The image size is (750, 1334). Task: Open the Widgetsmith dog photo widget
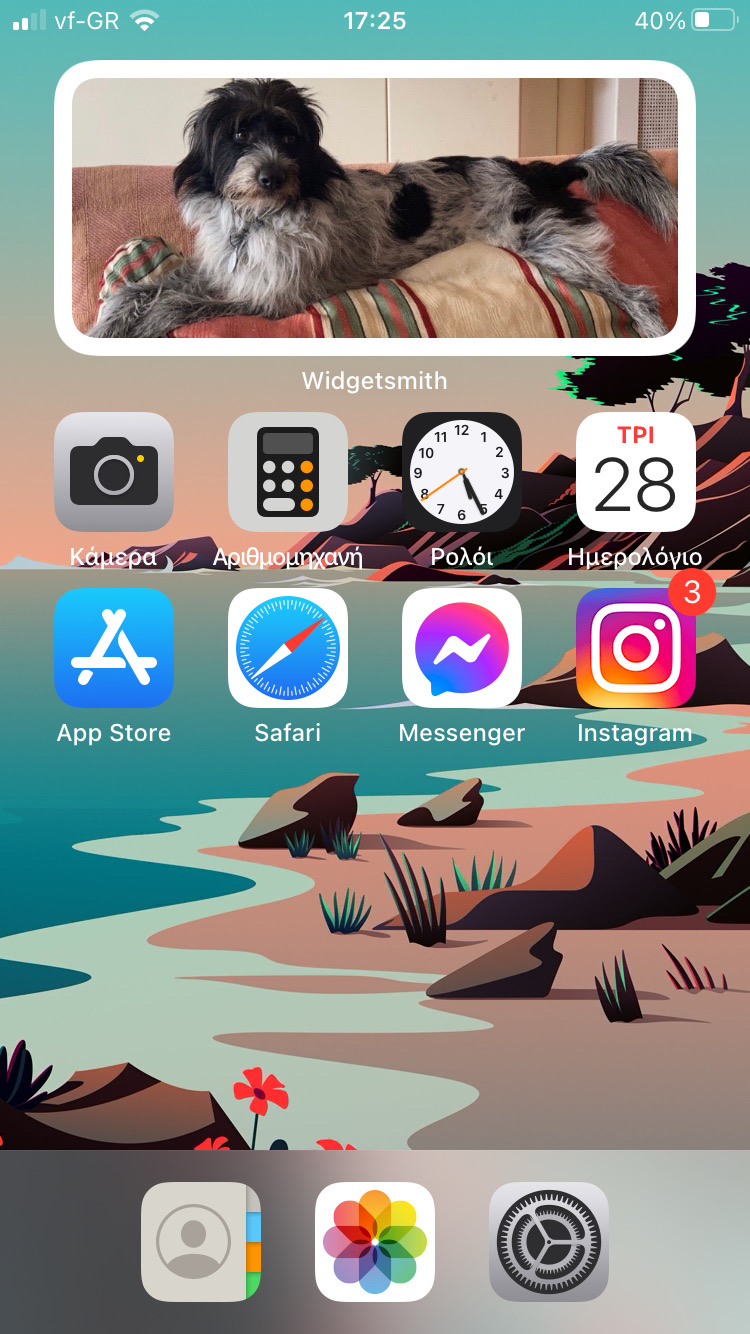pos(375,208)
